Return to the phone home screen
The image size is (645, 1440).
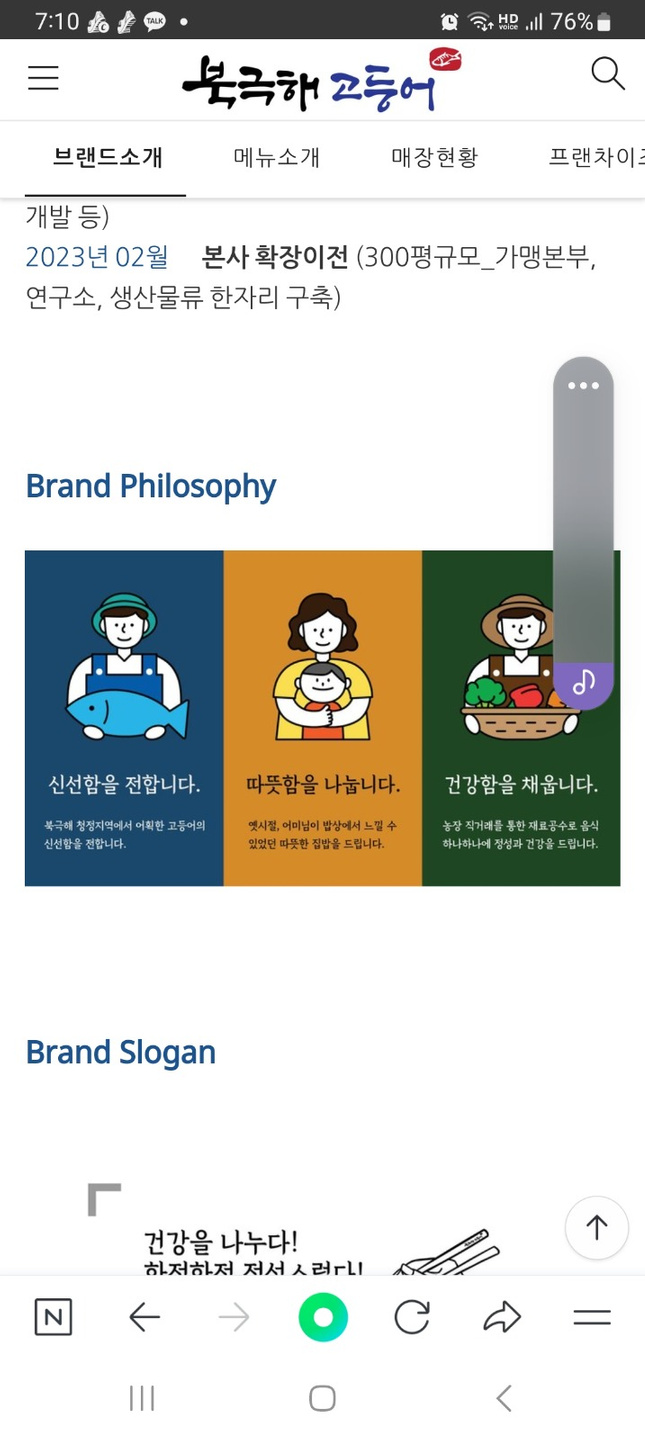point(322,1398)
